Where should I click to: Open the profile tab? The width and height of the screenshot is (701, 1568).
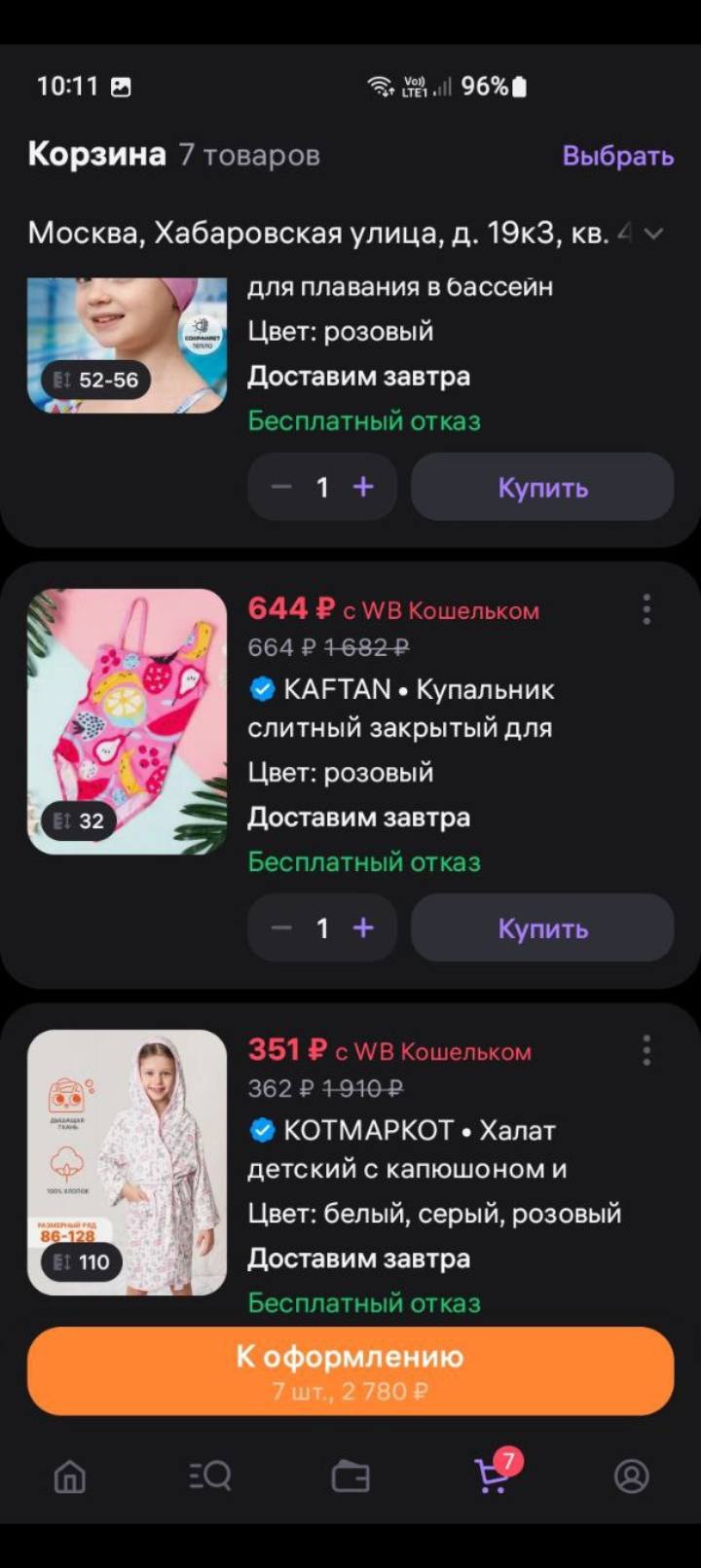pyautogui.click(x=631, y=1477)
